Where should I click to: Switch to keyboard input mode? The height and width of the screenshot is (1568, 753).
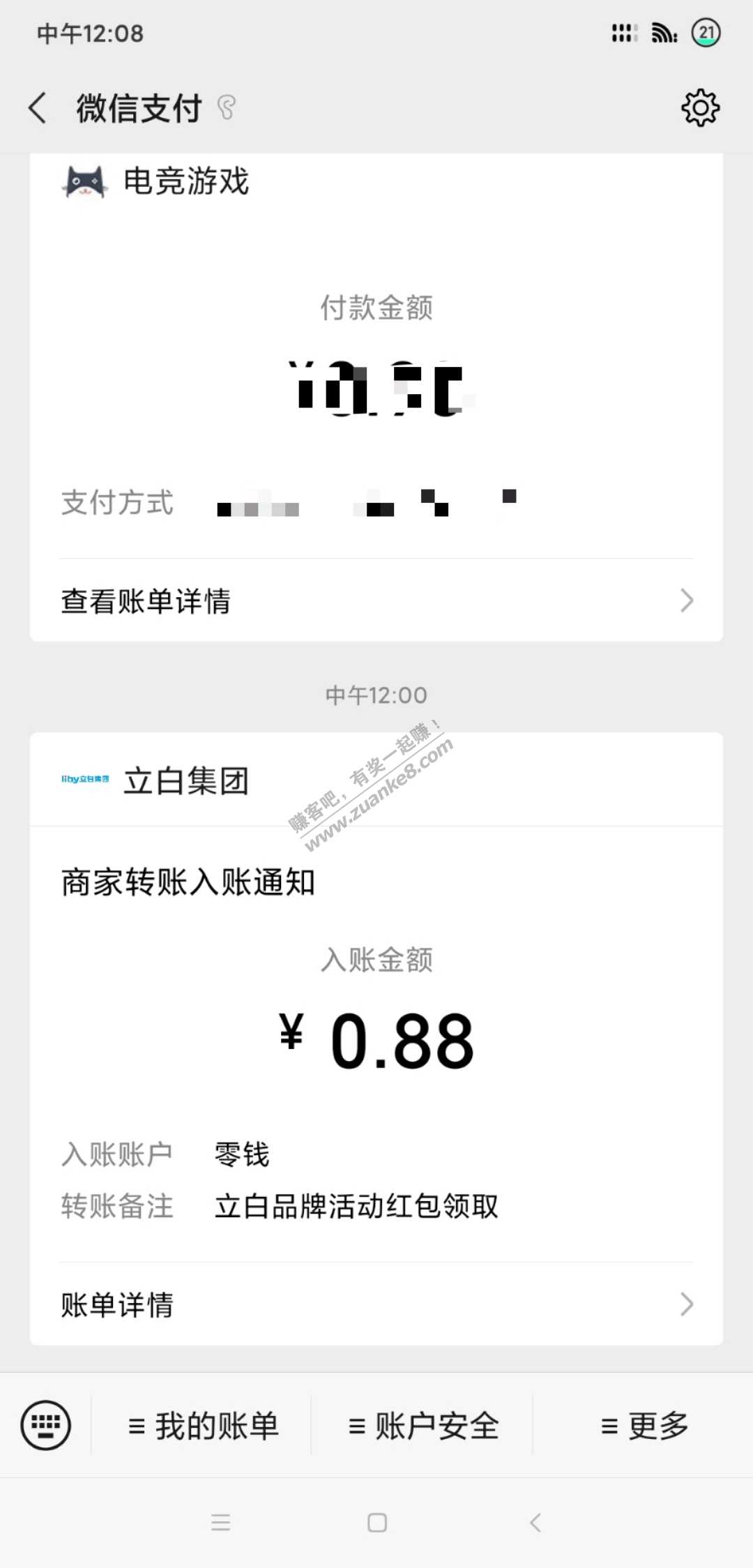pyautogui.click(x=46, y=1425)
